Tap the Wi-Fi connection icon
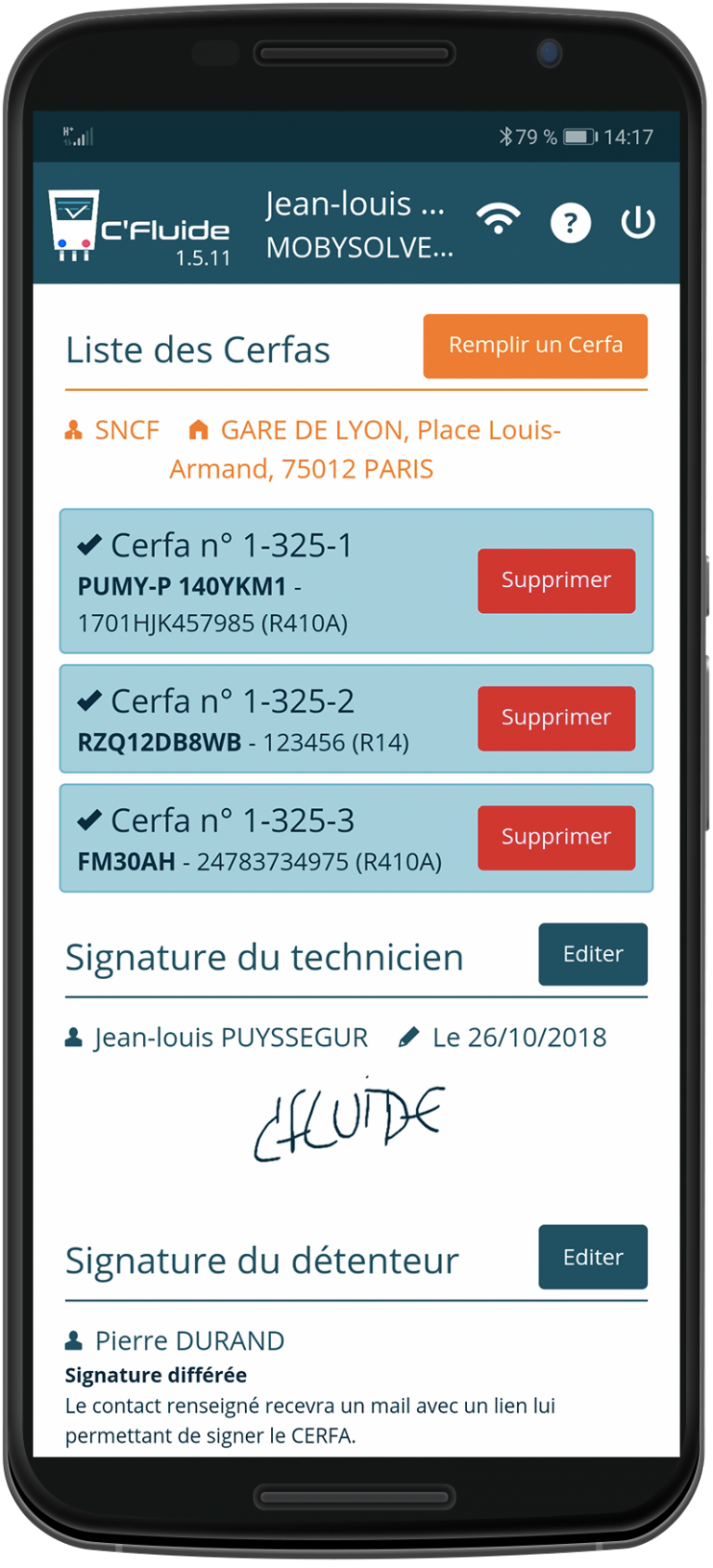Image resolution: width=713 pixels, height=1568 pixels. [x=499, y=219]
